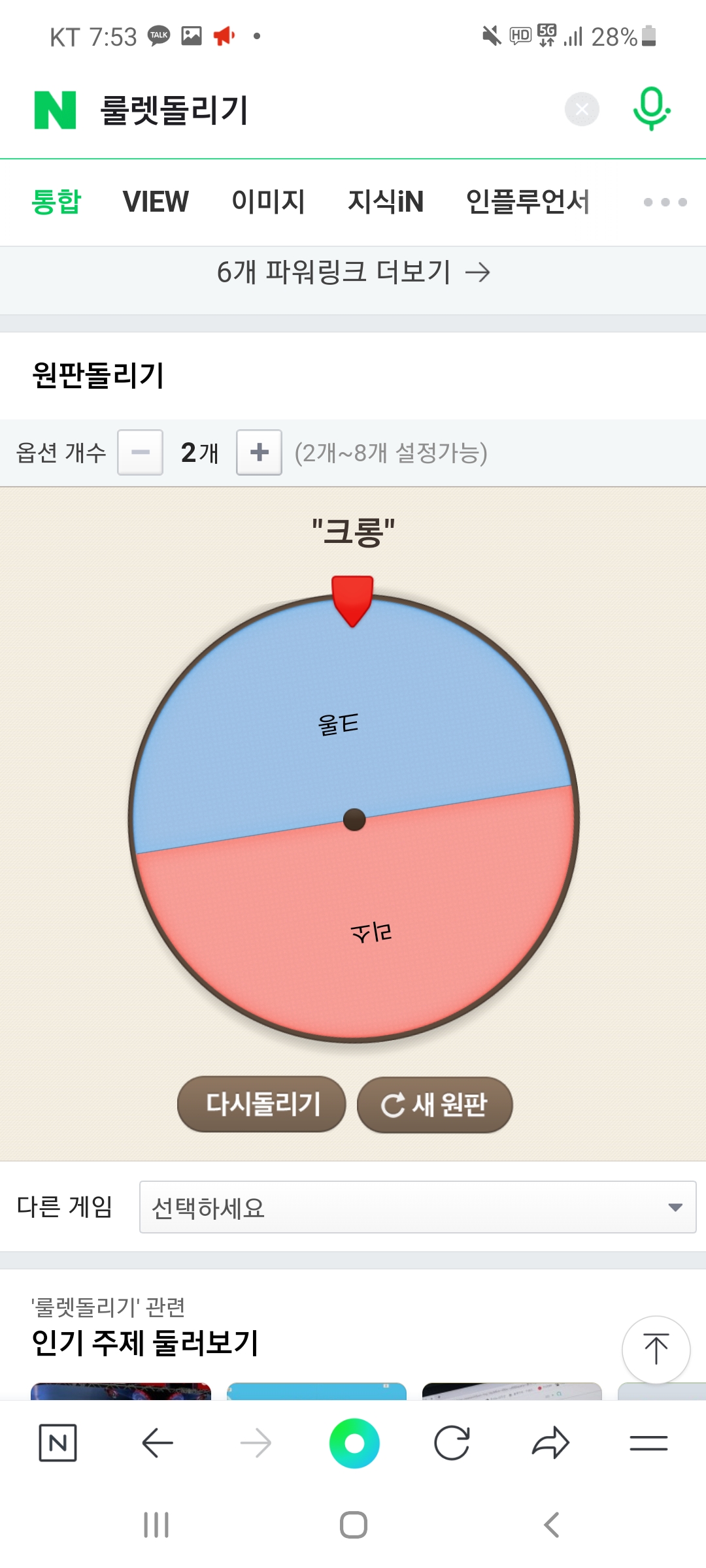Open the 지식iN tab

385,201
